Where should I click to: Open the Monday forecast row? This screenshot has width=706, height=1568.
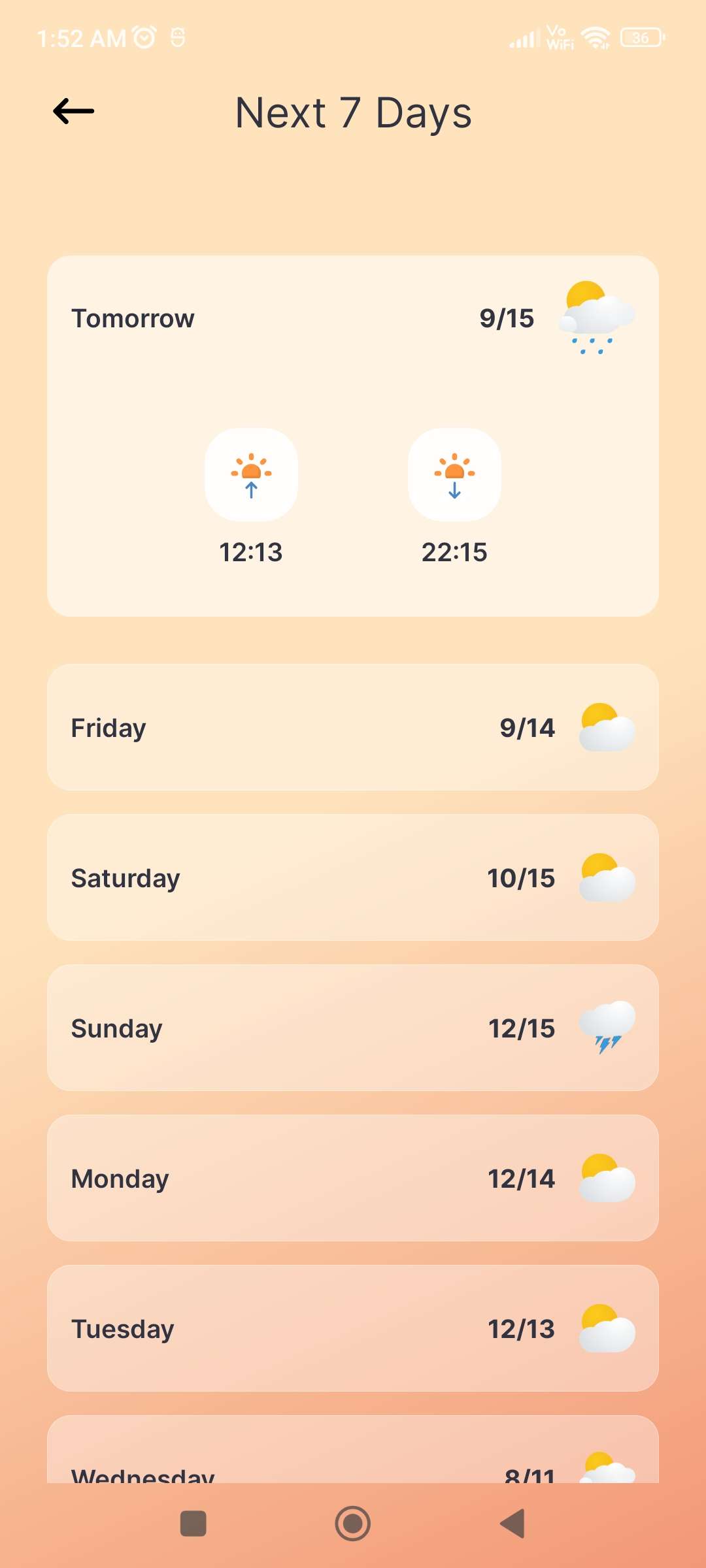click(x=353, y=1178)
